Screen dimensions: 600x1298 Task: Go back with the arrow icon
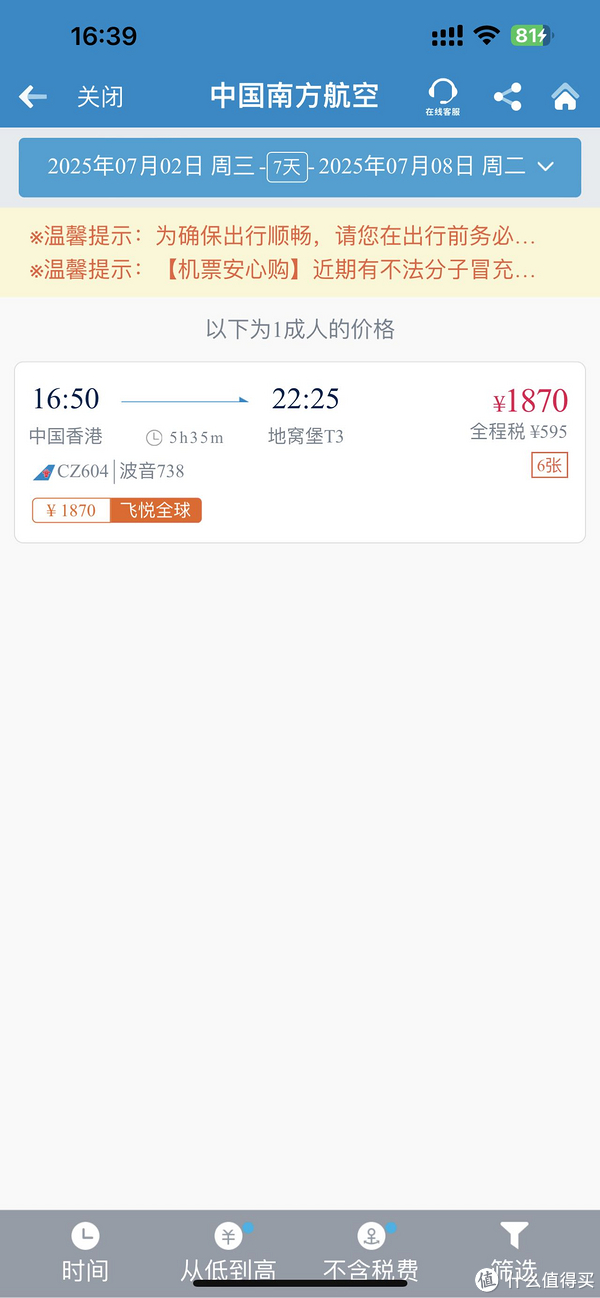(x=33, y=96)
